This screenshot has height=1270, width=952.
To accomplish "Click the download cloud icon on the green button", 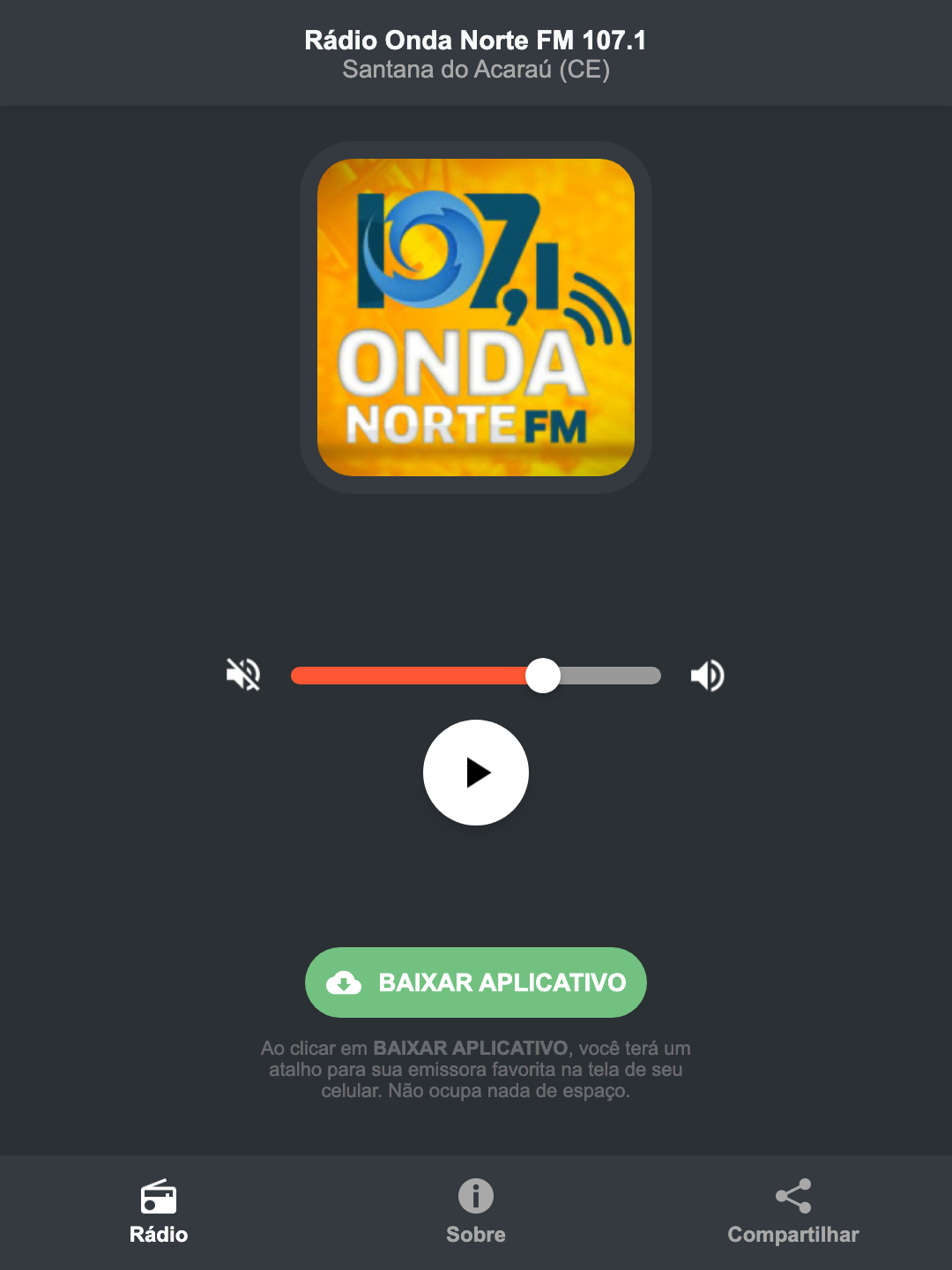I will [x=346, y=982].
